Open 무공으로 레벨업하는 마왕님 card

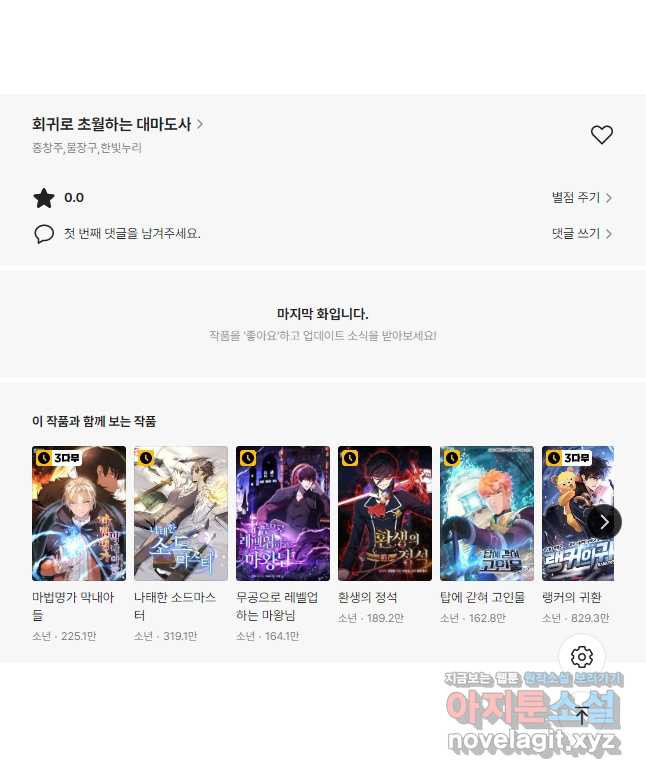tap(283, 513)
